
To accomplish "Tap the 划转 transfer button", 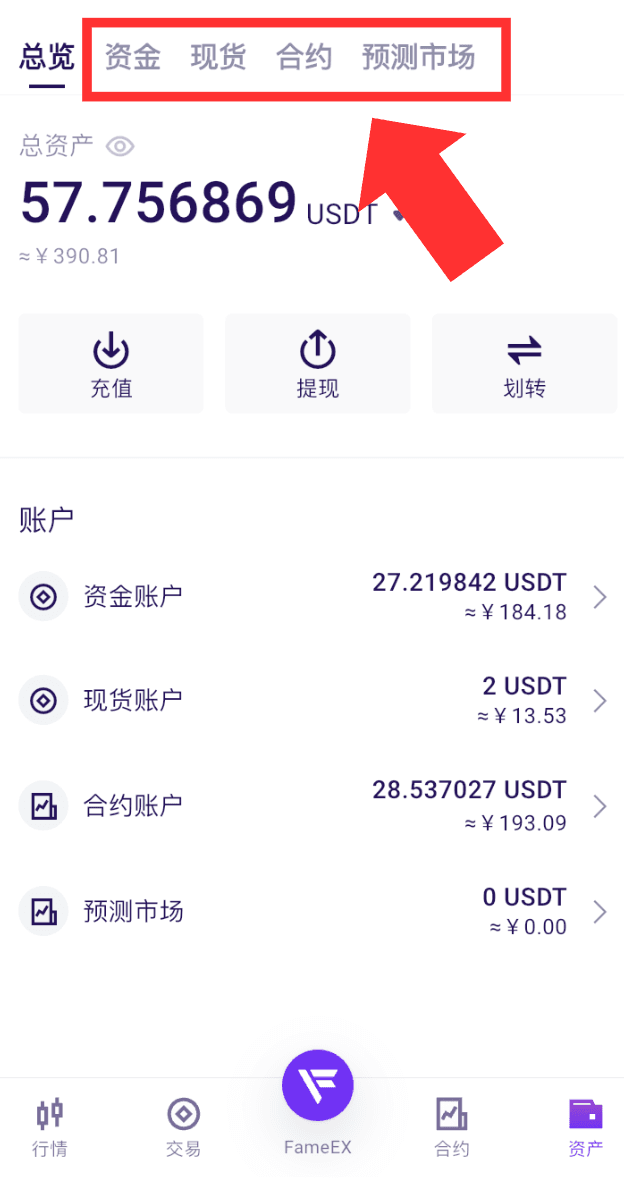I will [x=524, y=364].
